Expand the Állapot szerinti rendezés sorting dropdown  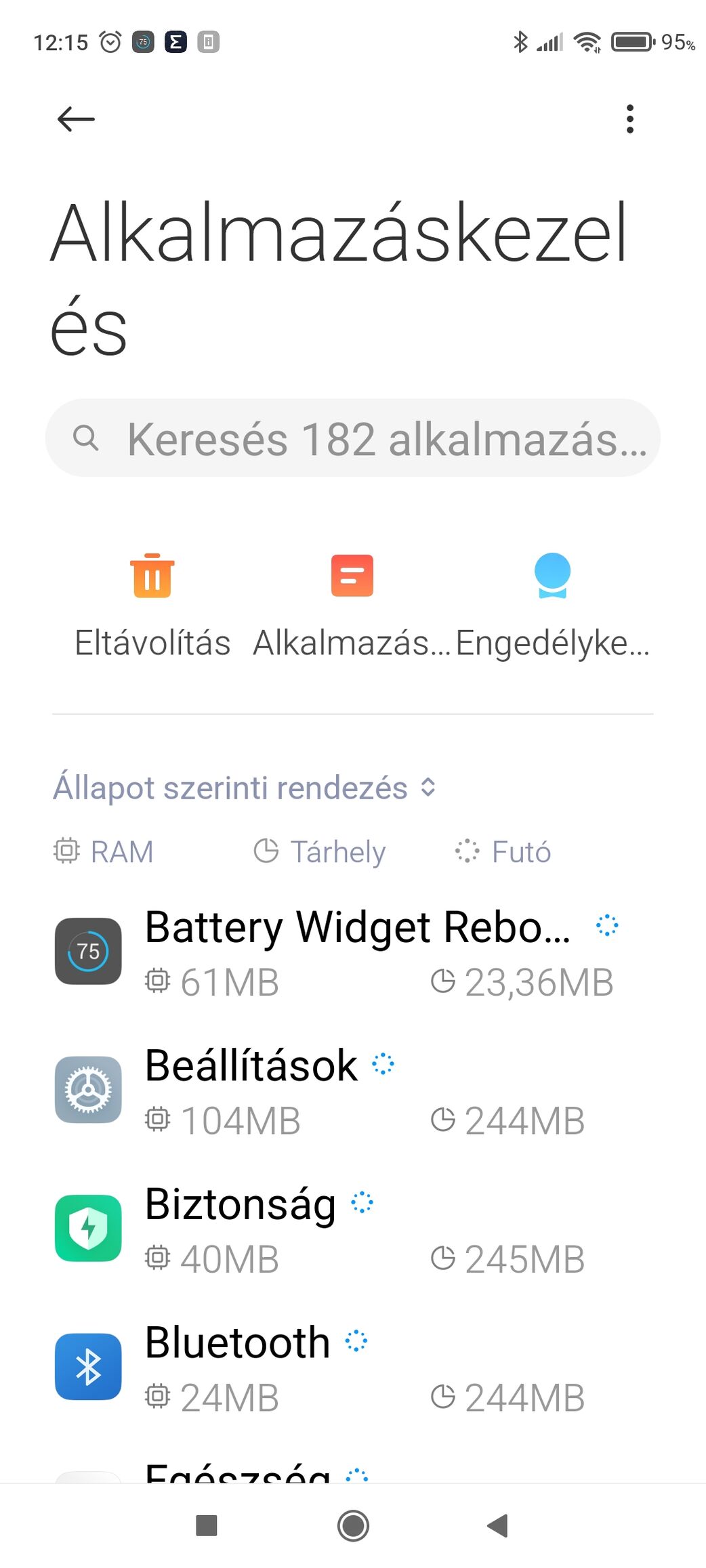(245, 788)
